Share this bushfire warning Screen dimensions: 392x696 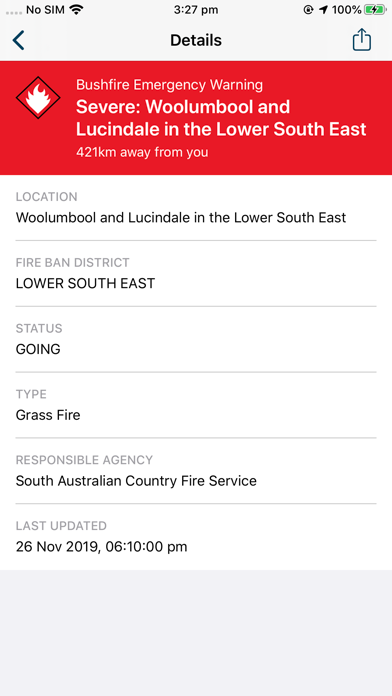(361, 40)
